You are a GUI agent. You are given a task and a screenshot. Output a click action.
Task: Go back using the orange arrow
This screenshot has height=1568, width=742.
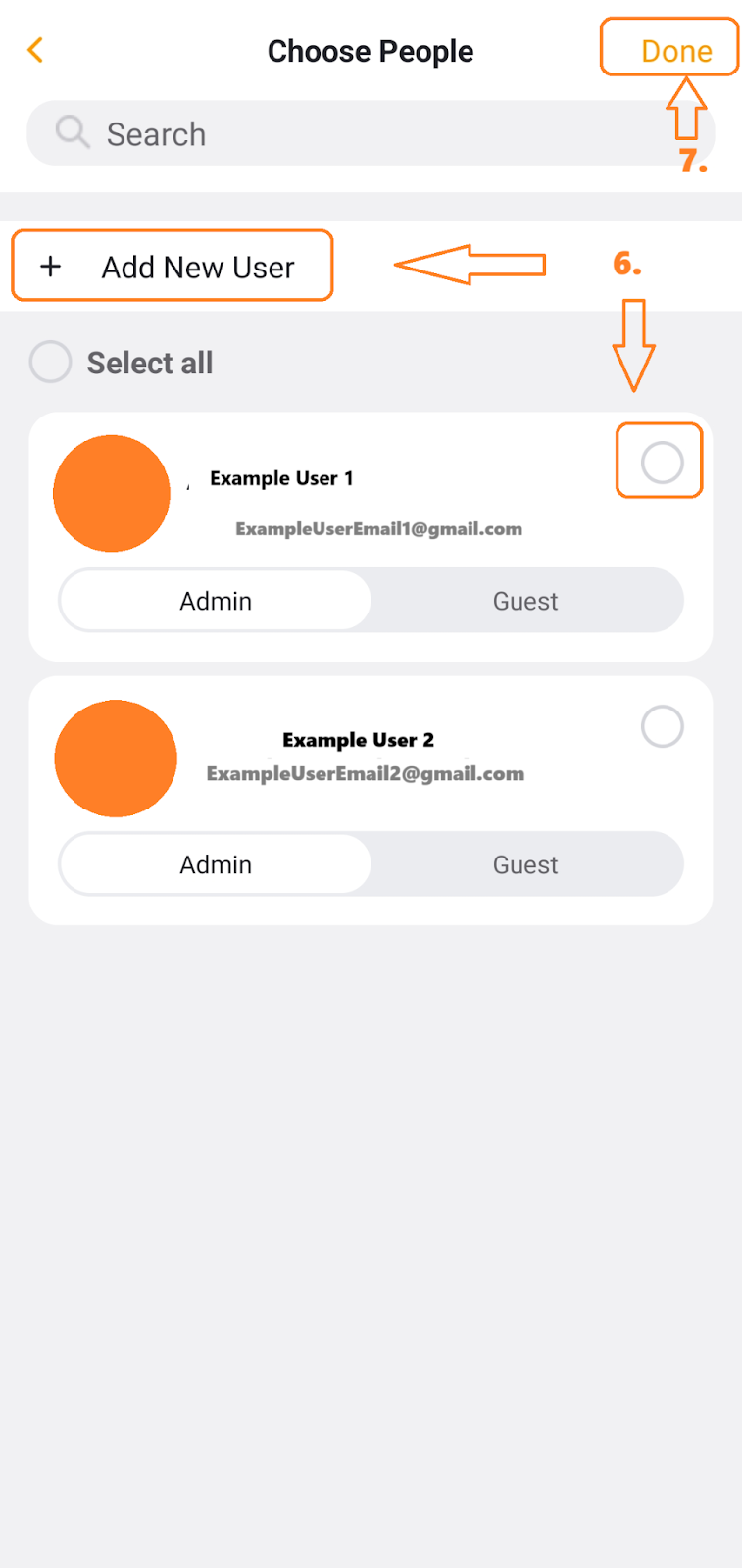click(x=35, y=50)
